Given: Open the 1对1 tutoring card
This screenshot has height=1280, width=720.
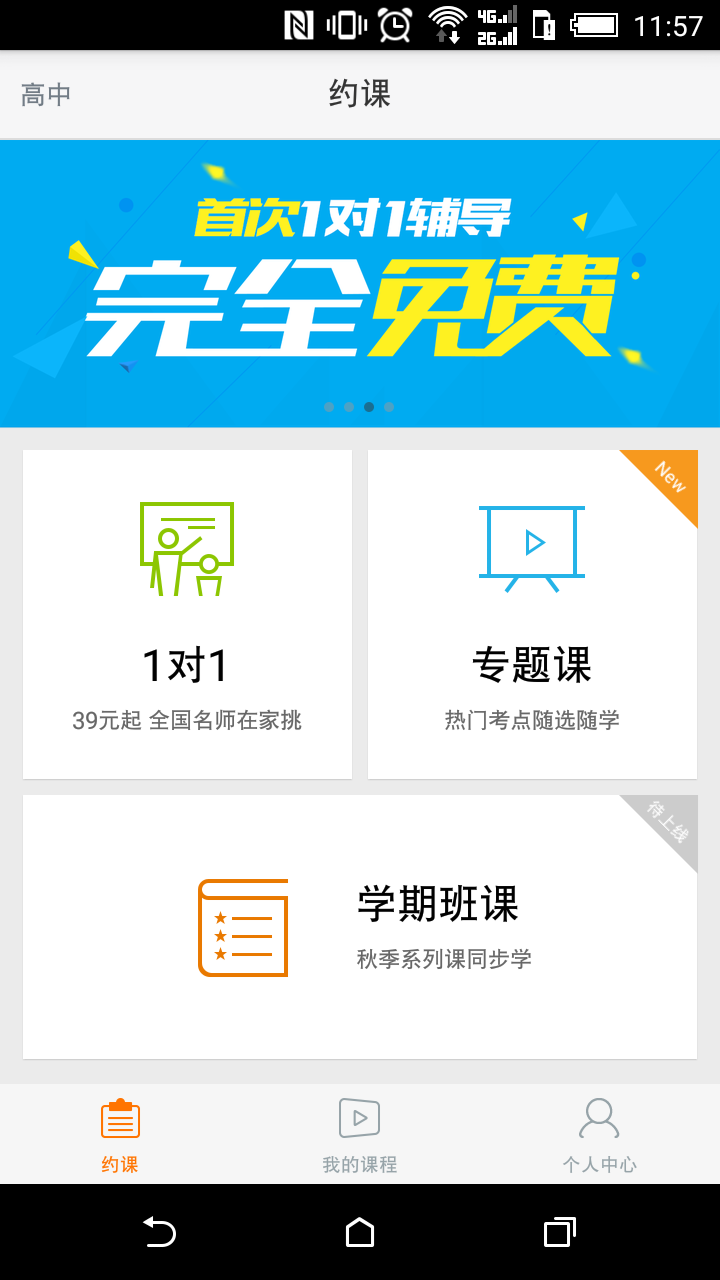Looking at the screenshot, I should [187, 614].
